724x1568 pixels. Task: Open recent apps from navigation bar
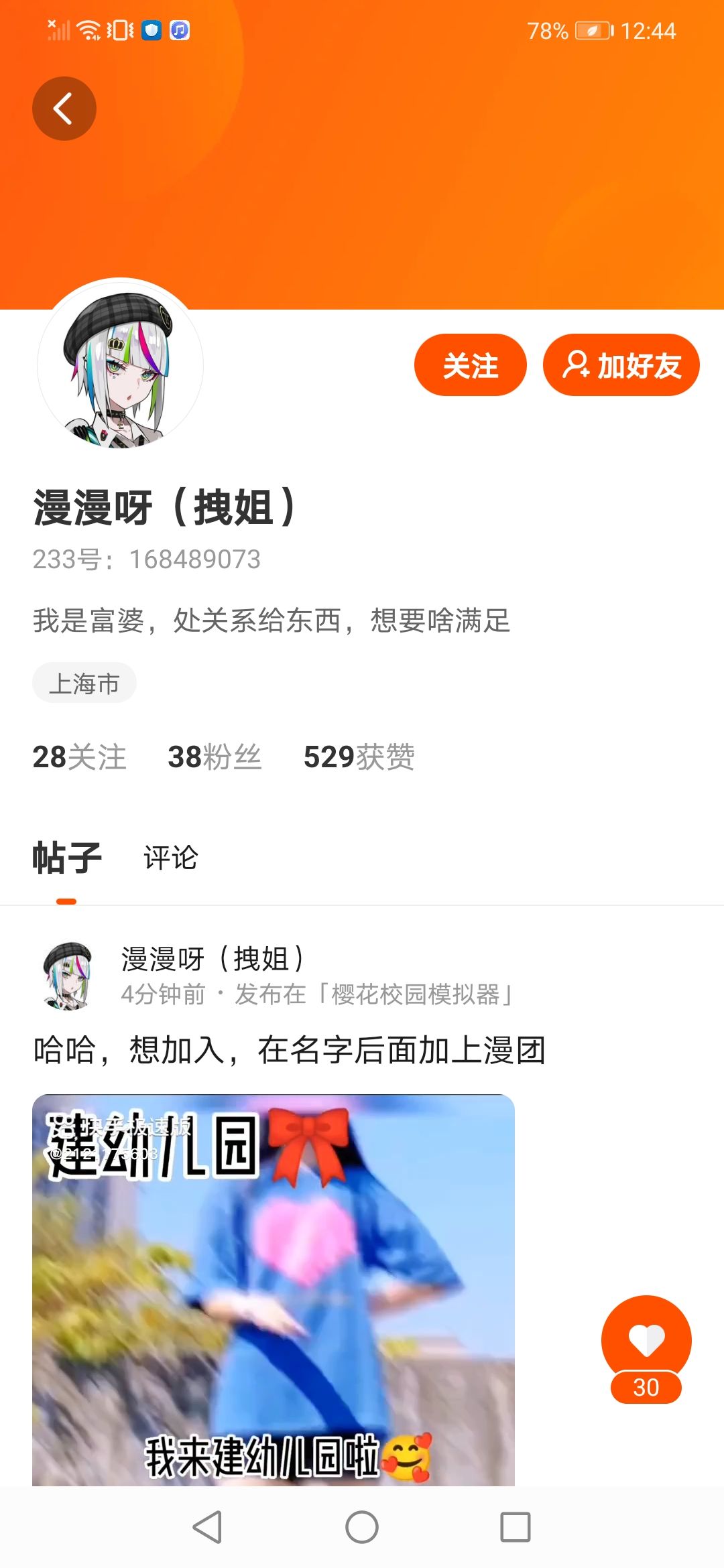click(x=516, y=1528)
